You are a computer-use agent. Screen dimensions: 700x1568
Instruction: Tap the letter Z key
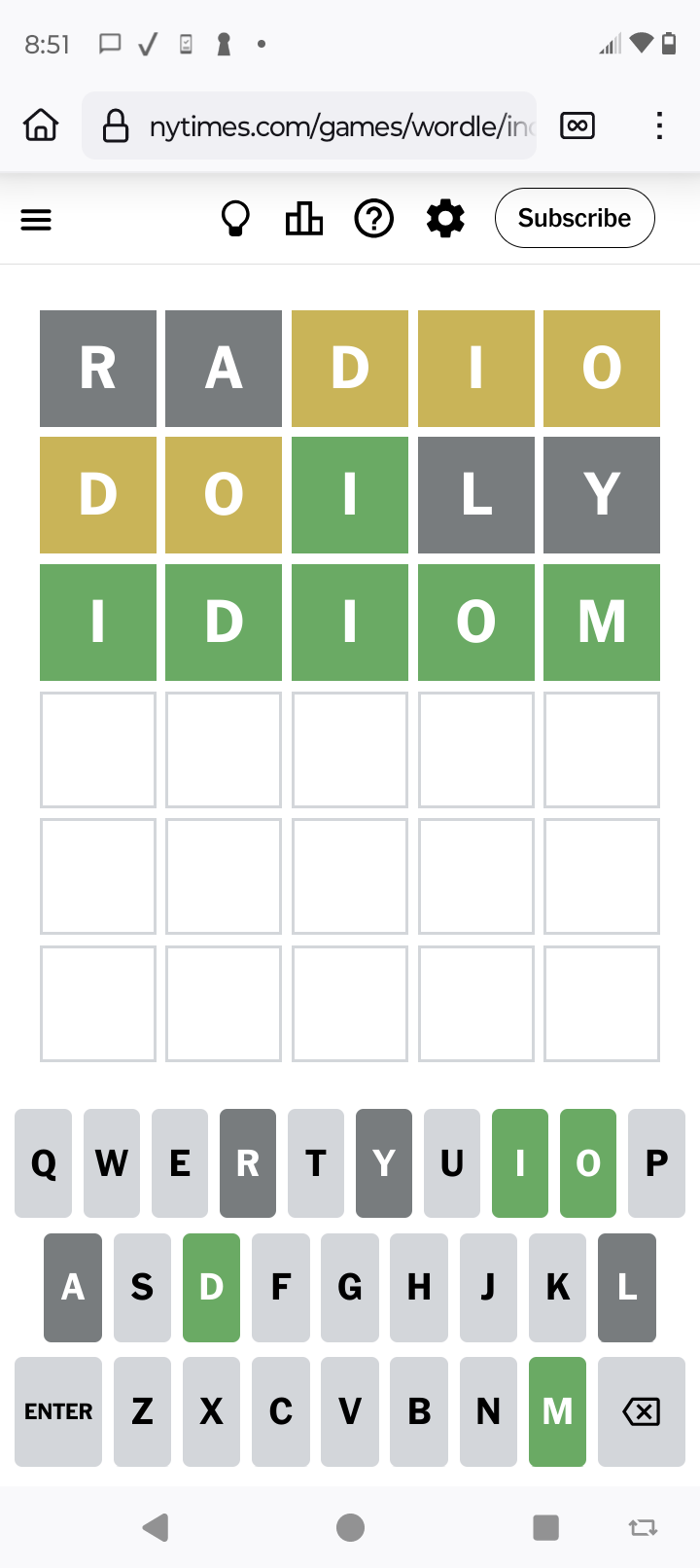click(x=142, y=1411)
